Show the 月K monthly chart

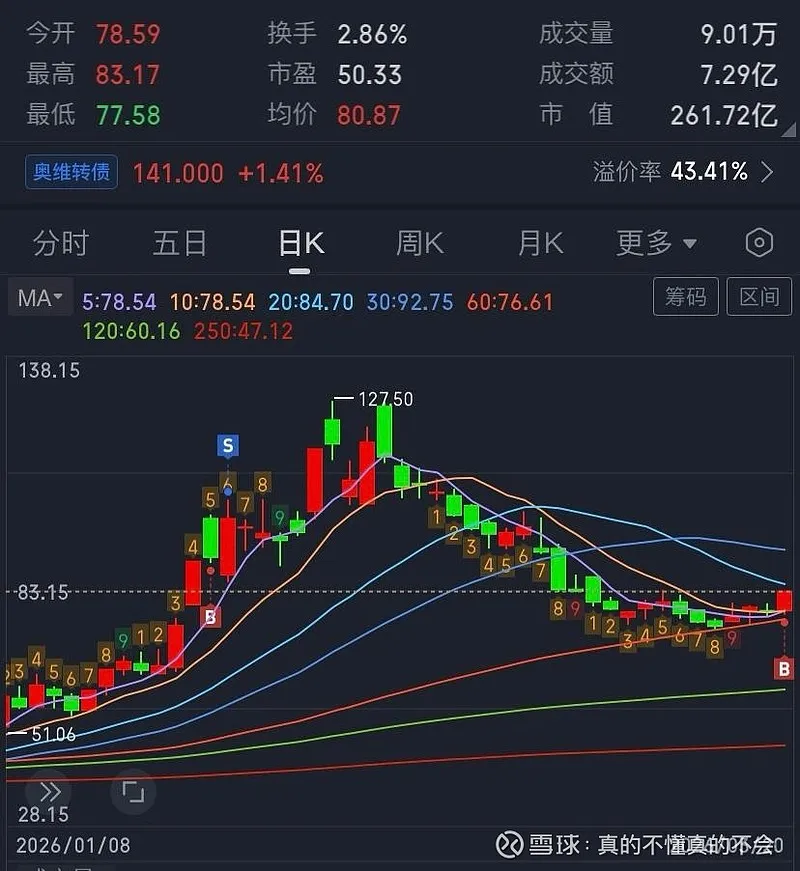(x=540, y=243)
